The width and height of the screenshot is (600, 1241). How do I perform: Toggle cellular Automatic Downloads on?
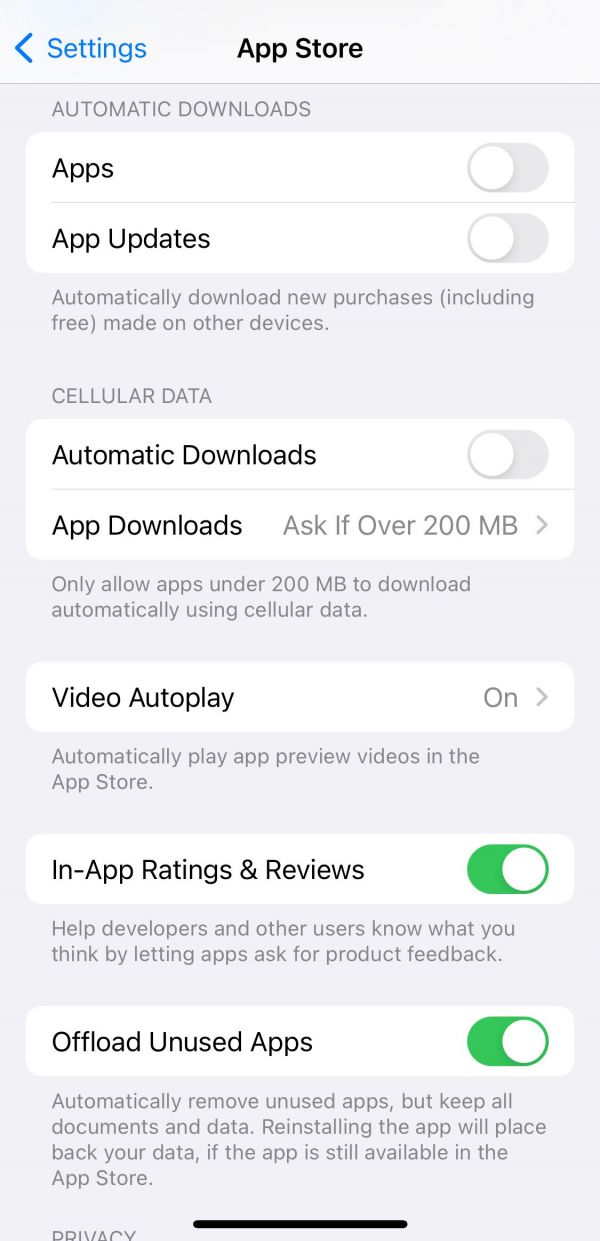[x=507, y=455]
